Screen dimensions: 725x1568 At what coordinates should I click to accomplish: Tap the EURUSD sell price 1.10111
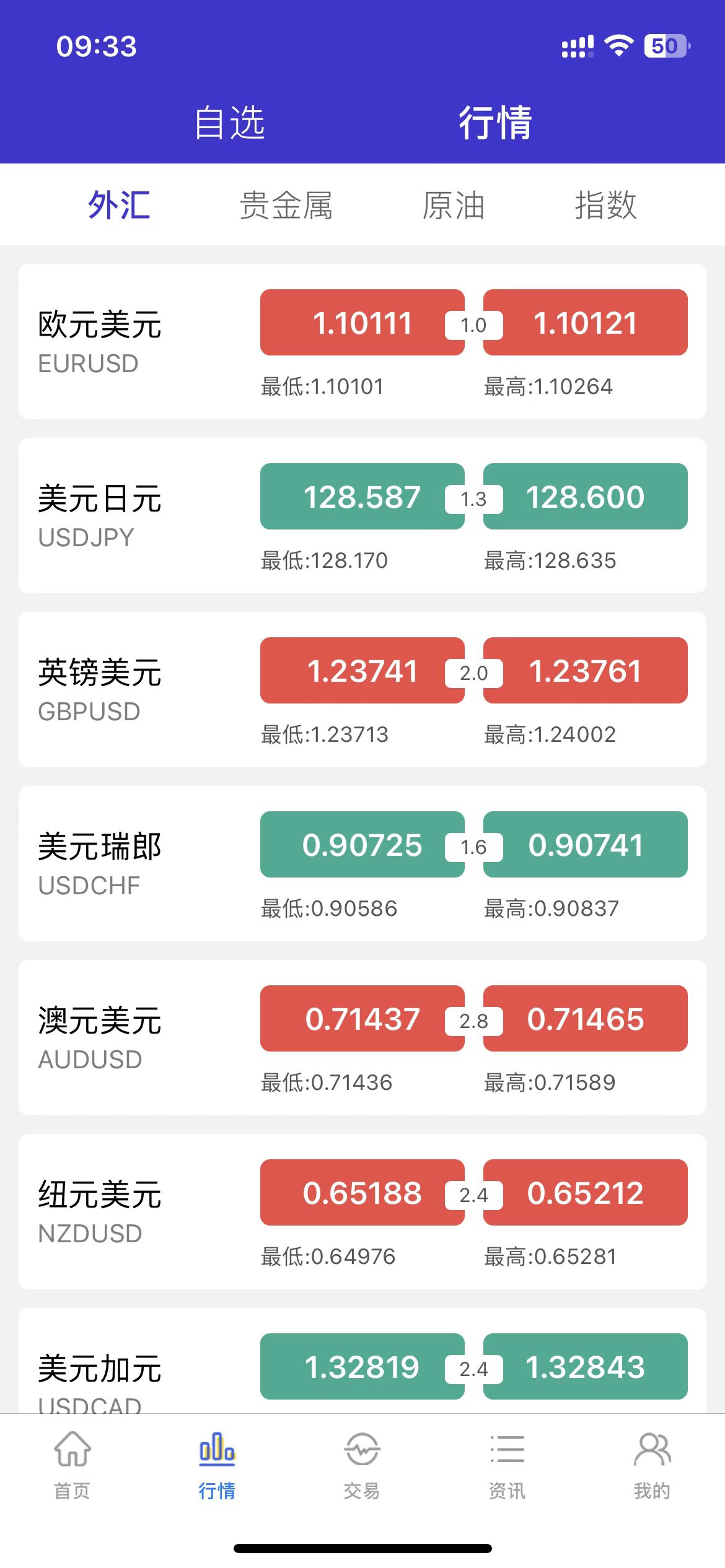pos(362,323)
